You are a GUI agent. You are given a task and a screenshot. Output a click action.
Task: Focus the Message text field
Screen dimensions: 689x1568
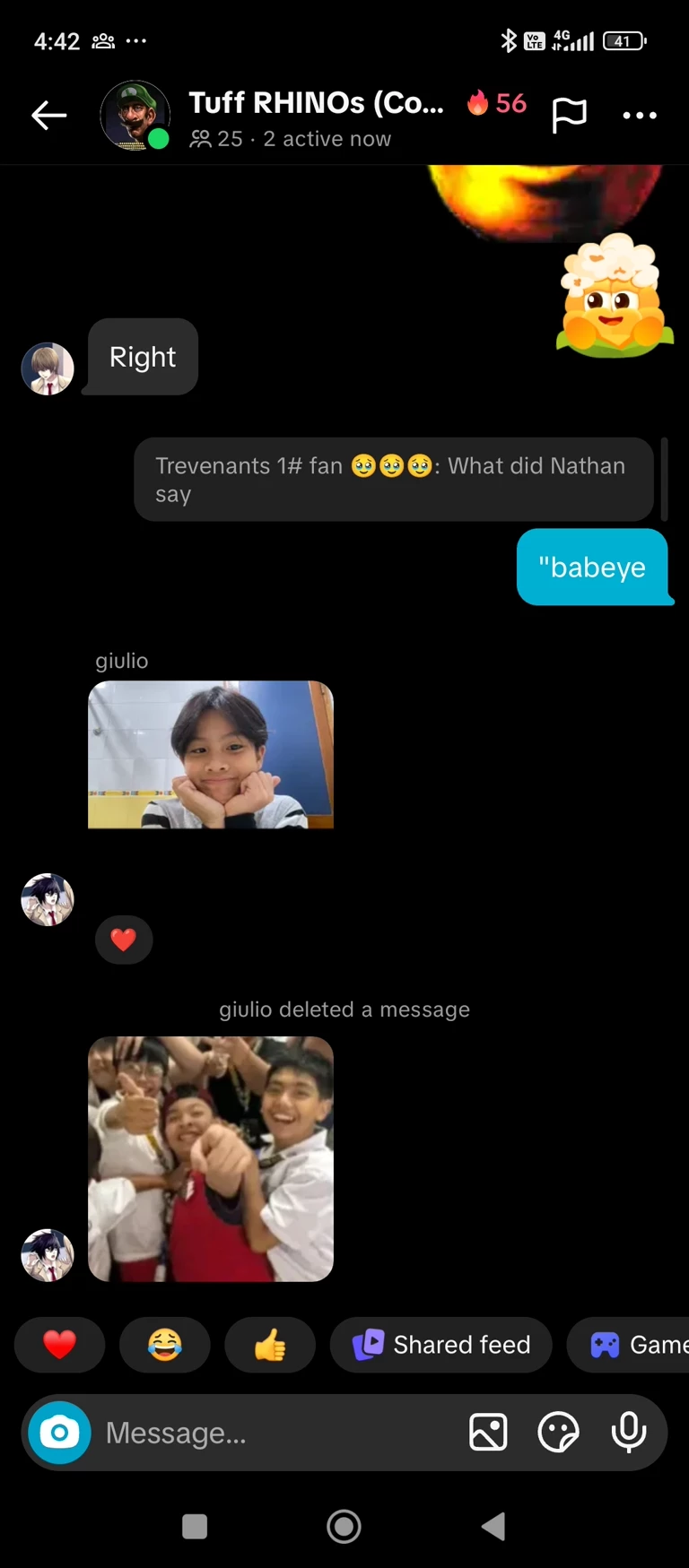(x=269, y=1433)
